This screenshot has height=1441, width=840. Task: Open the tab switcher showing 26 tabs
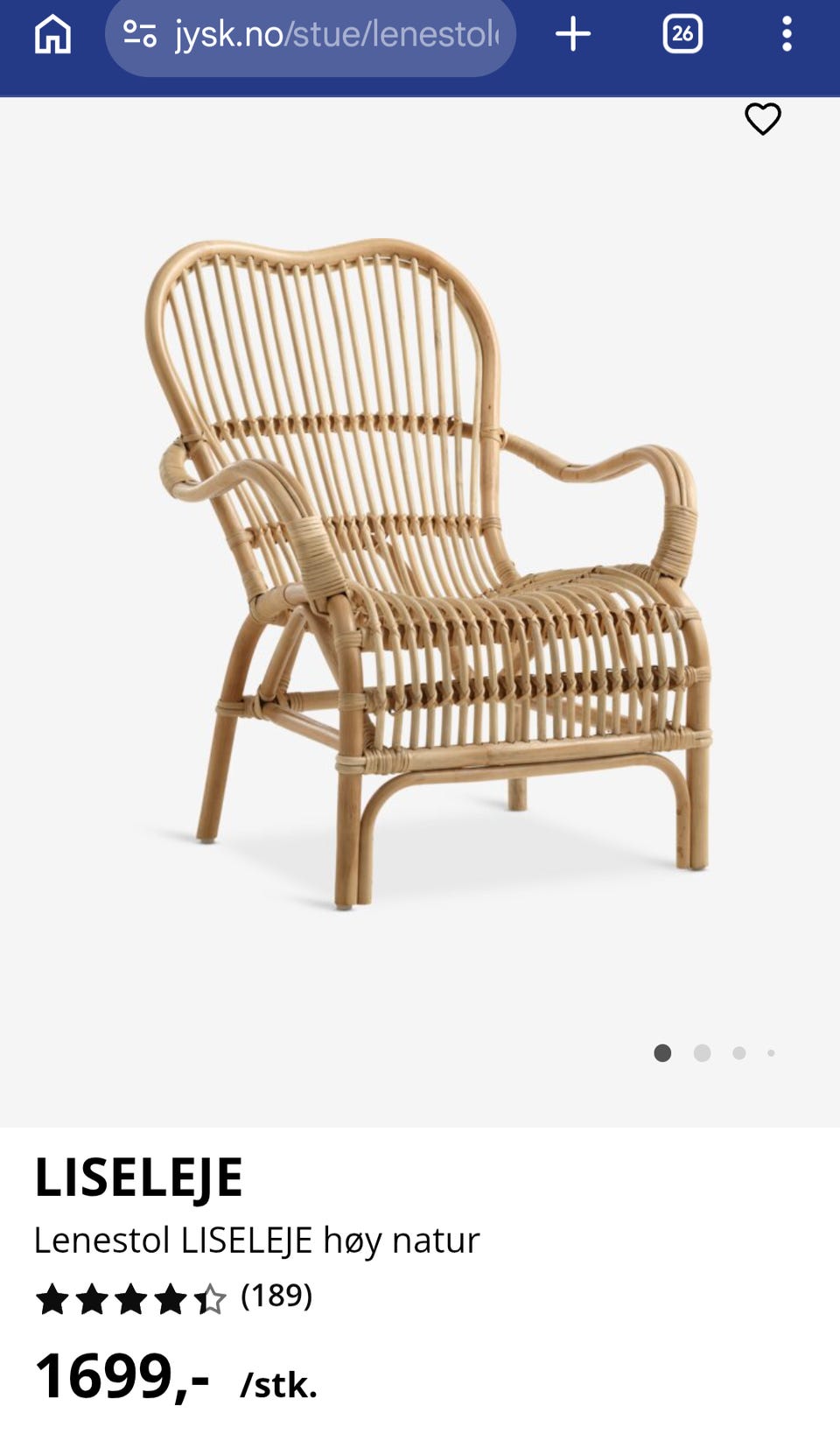click(682, 35)
